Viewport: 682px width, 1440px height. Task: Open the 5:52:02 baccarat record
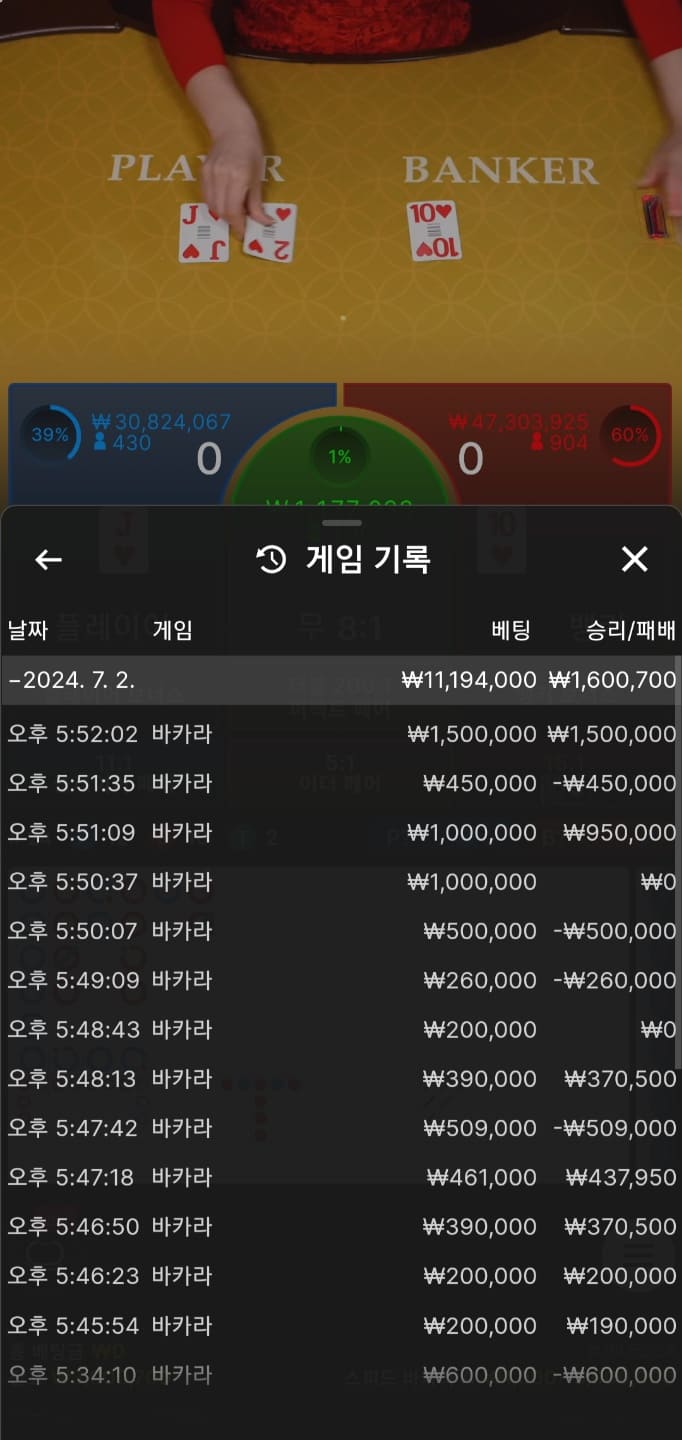click(340, 734)
